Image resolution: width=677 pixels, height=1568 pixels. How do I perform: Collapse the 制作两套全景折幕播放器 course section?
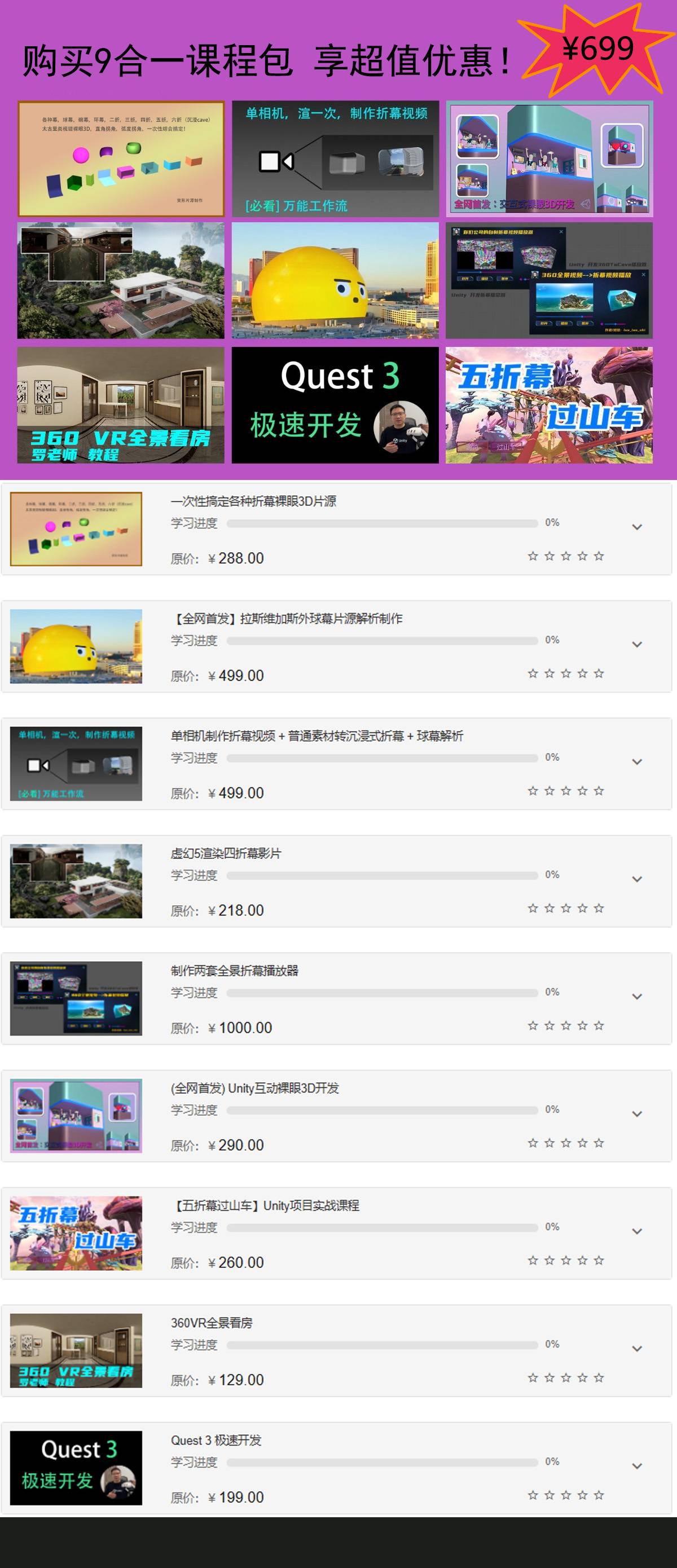[637, 996]
